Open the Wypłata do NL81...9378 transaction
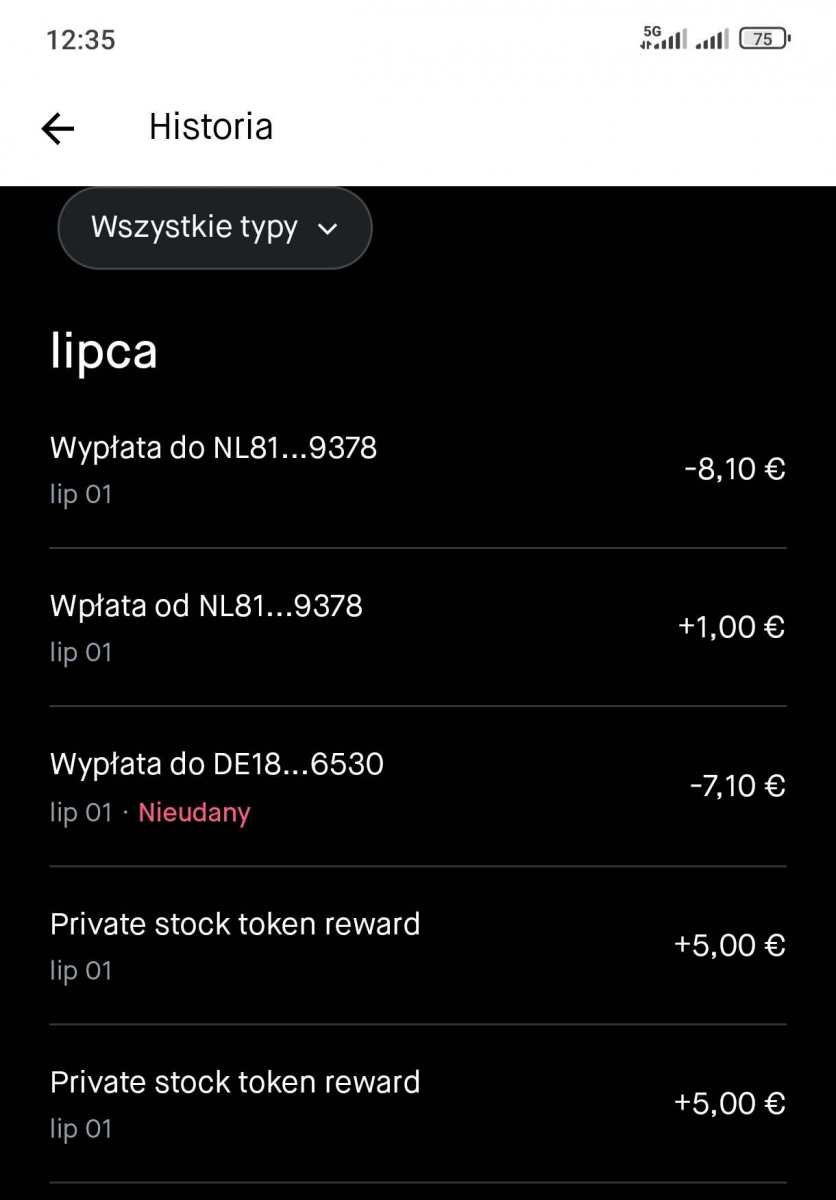836x1200 pixels. 416,469
